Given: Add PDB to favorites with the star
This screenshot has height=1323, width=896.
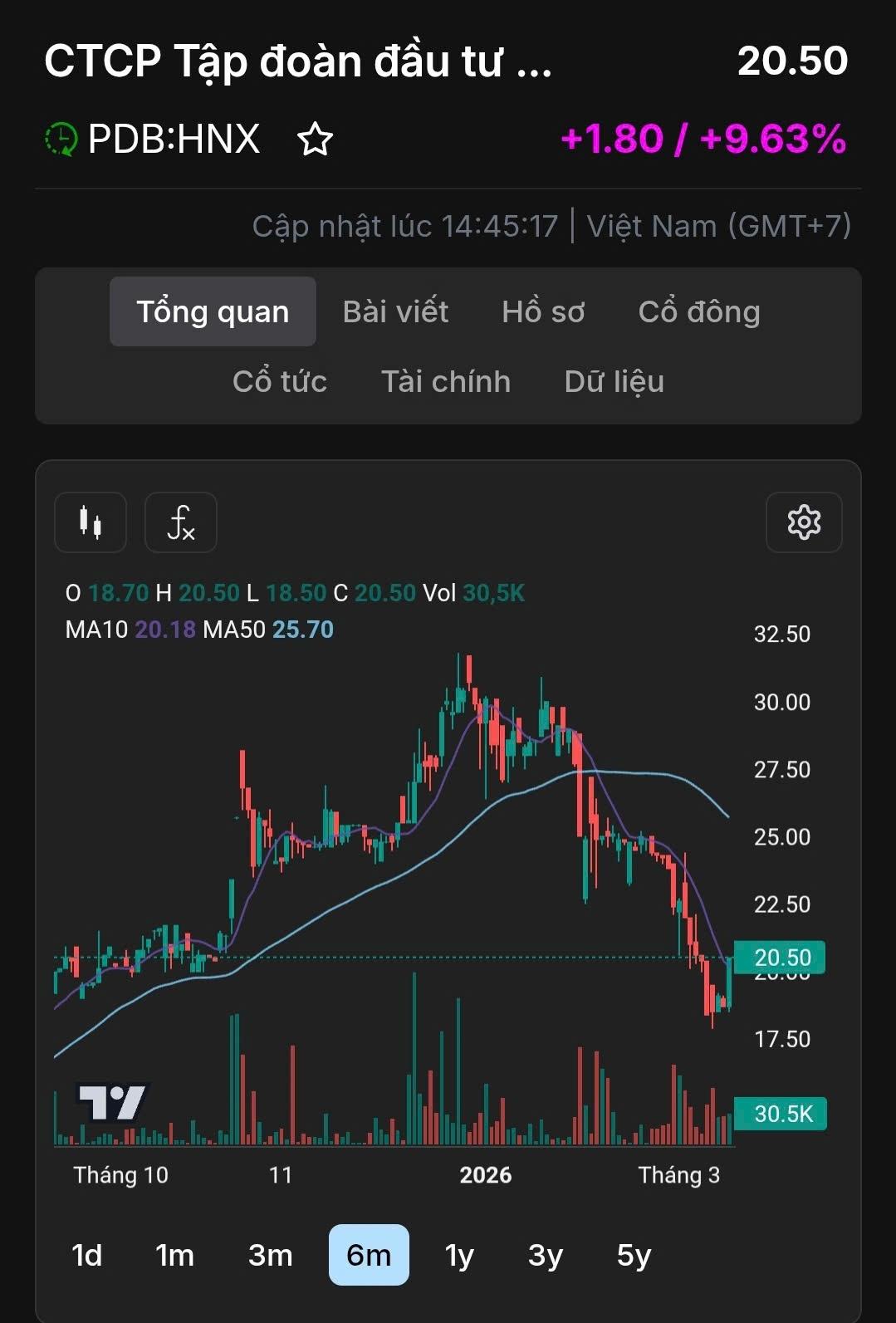Looking at the screenshot, I should pos(315,139).
